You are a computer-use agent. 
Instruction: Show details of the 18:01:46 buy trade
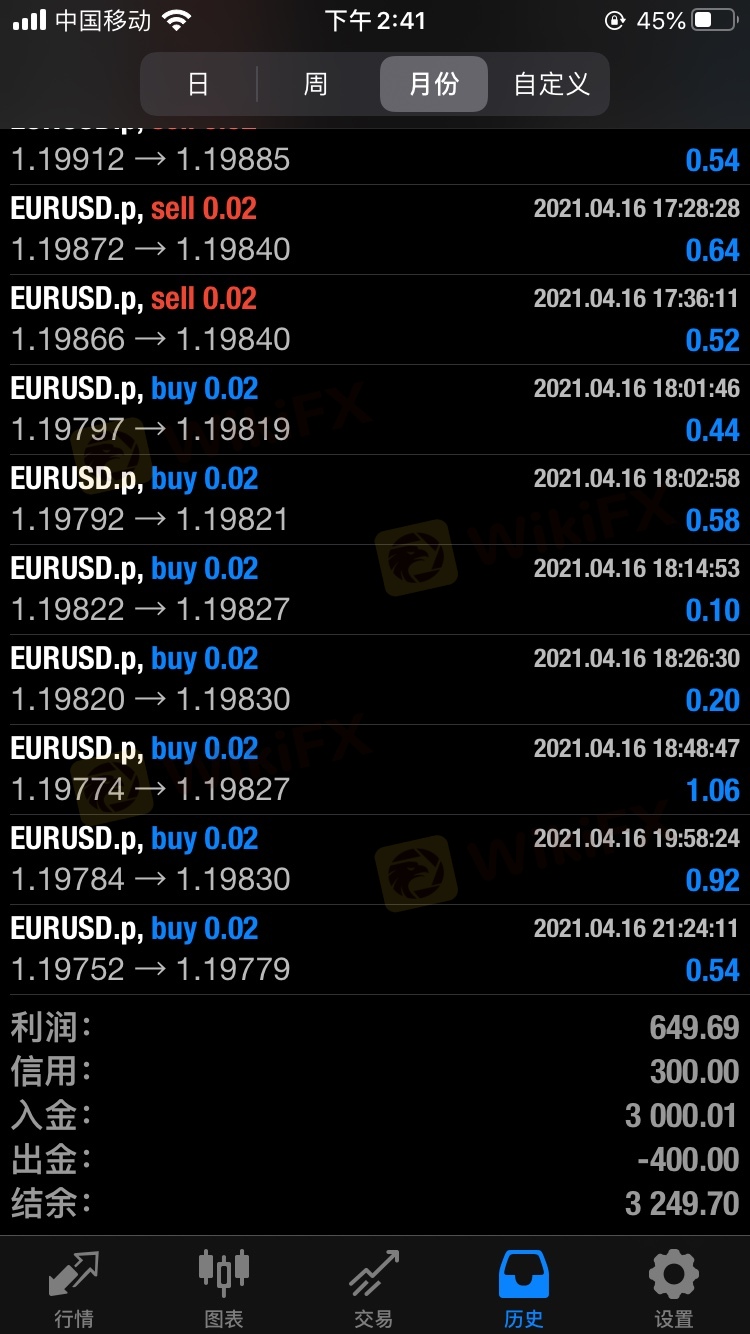[375, 409]
